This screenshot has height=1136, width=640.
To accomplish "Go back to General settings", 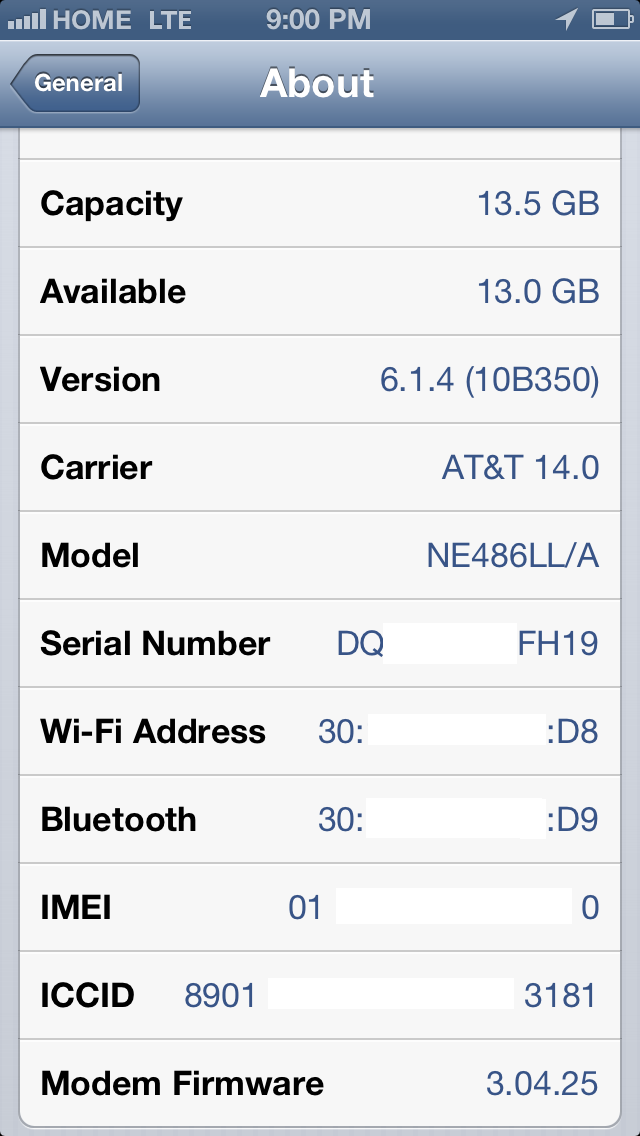I will pyautogui.click(x=76, y=83).
